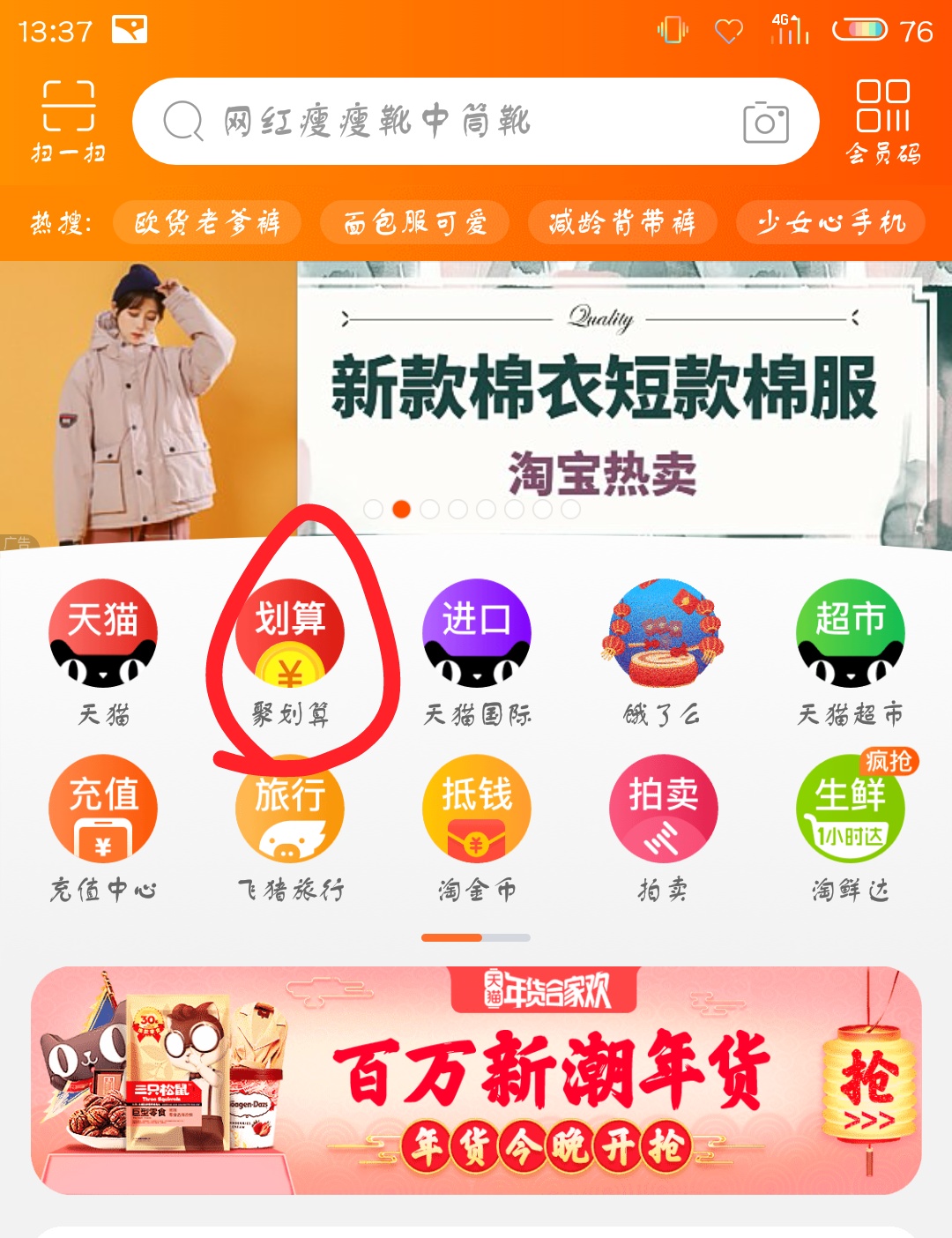Launch Ele.me 饿了么 food delivery
The height and width of the screenshot is (1238, 952).
[x=663, y=633]
